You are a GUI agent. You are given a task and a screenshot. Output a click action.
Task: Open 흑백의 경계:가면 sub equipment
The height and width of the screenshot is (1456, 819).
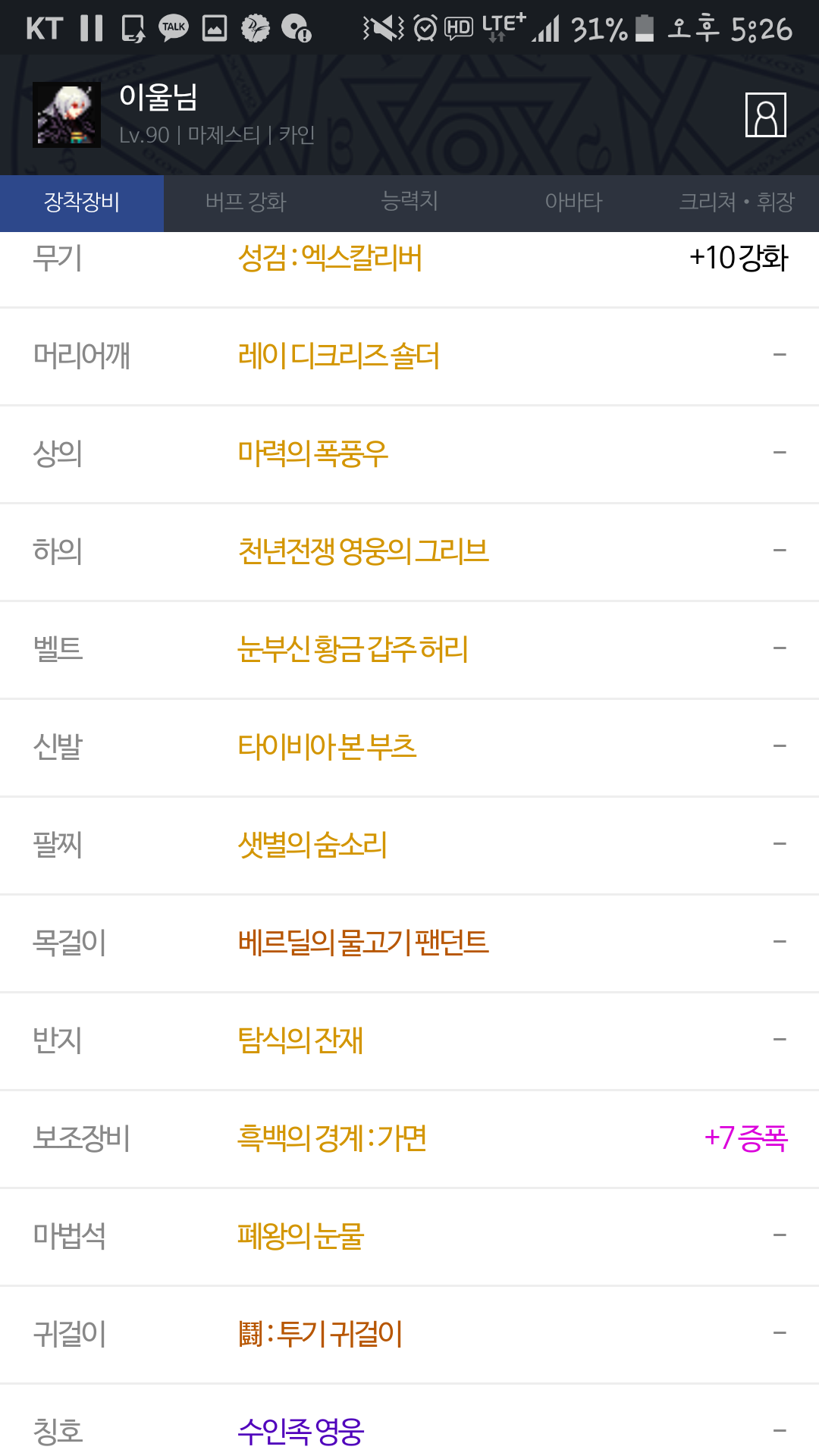(332, 1138)
